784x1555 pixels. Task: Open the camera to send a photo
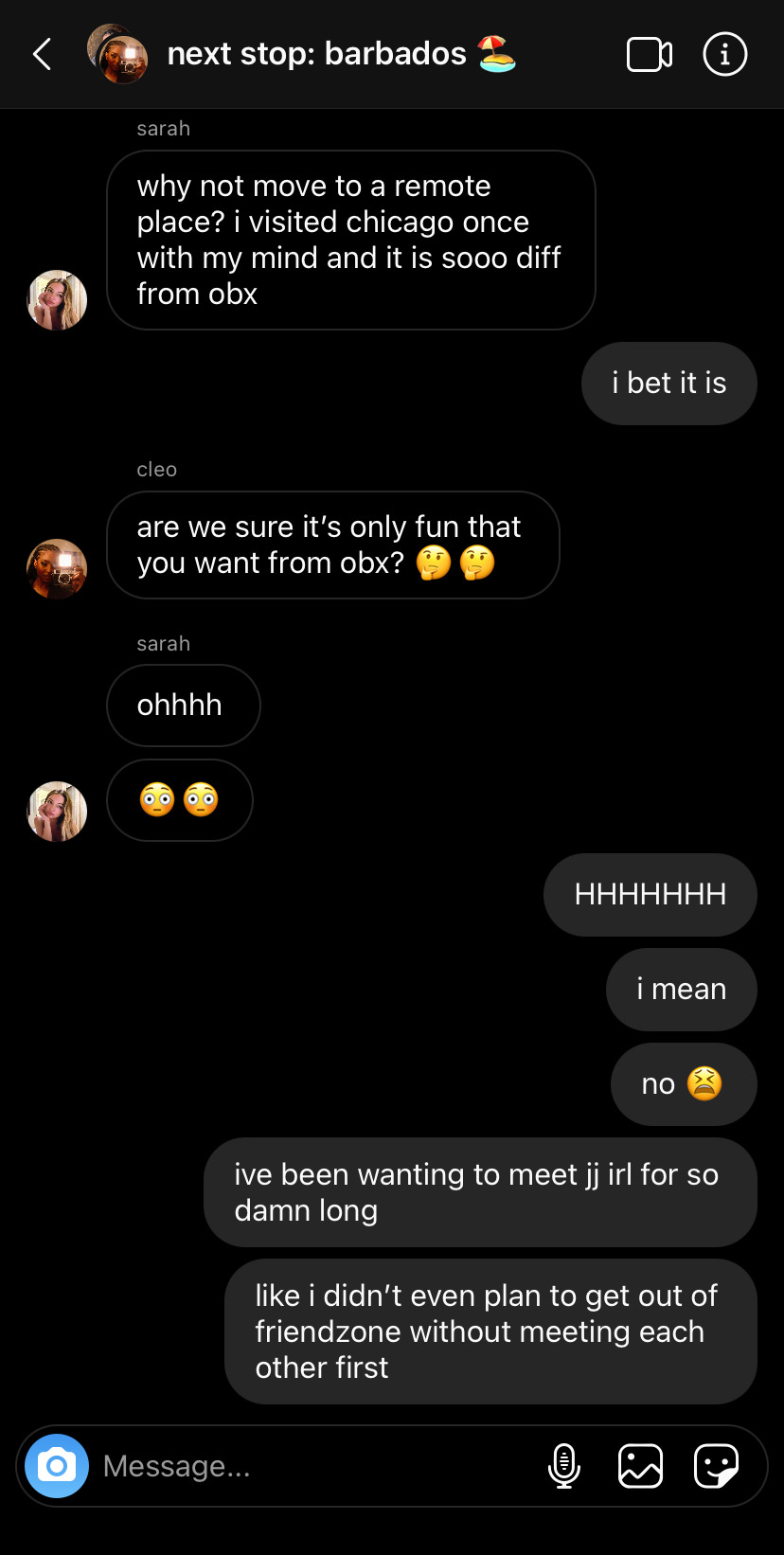[57, 1466]
